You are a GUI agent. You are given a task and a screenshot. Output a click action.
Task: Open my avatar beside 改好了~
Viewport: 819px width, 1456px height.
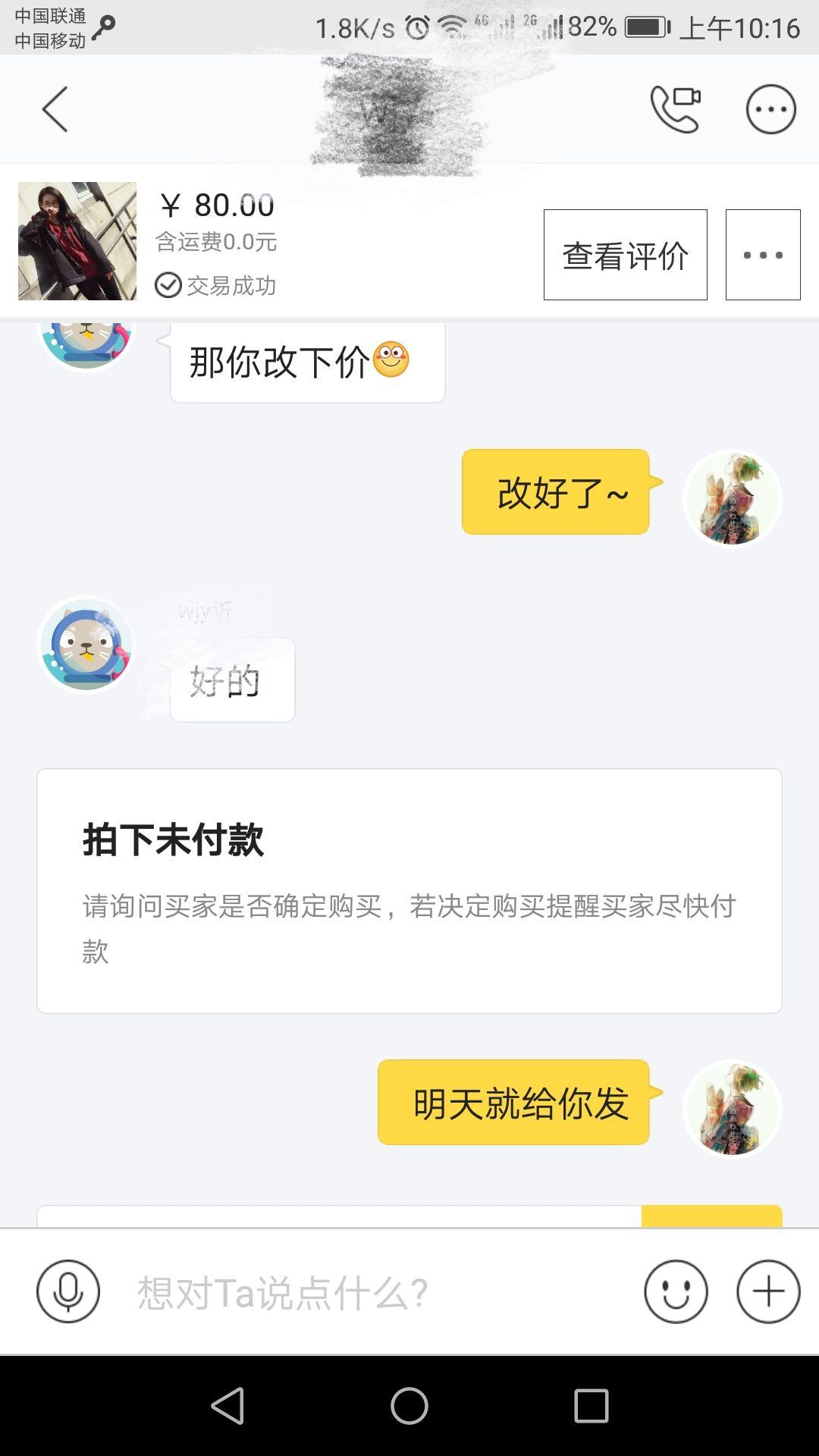click(732, 498)
